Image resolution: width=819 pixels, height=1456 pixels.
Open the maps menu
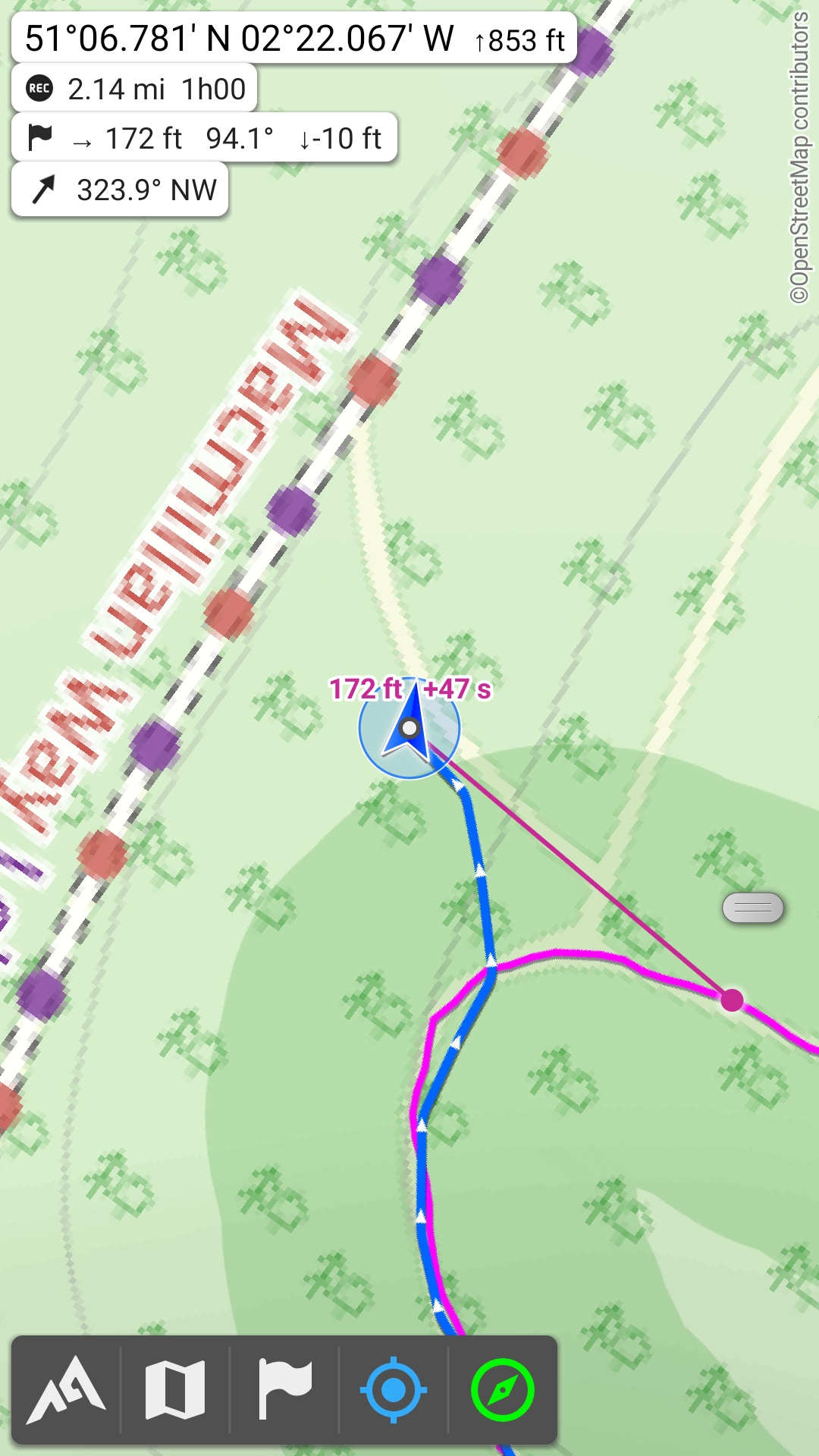click(x=175, y=1390)
